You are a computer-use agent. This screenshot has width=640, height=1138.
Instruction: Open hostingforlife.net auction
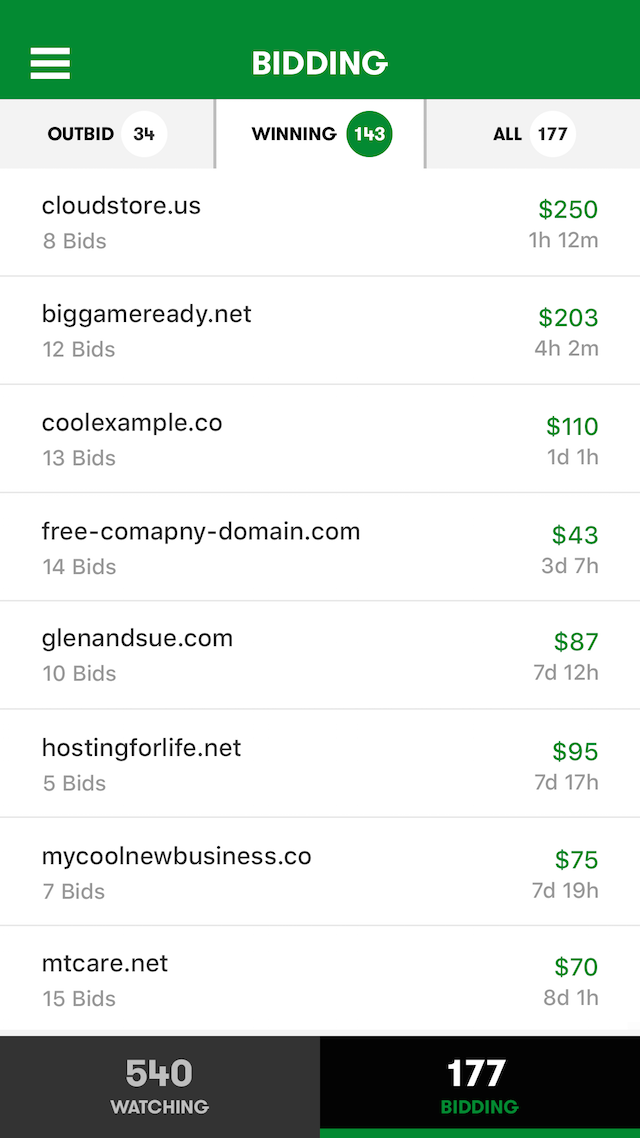coord(320,763)
